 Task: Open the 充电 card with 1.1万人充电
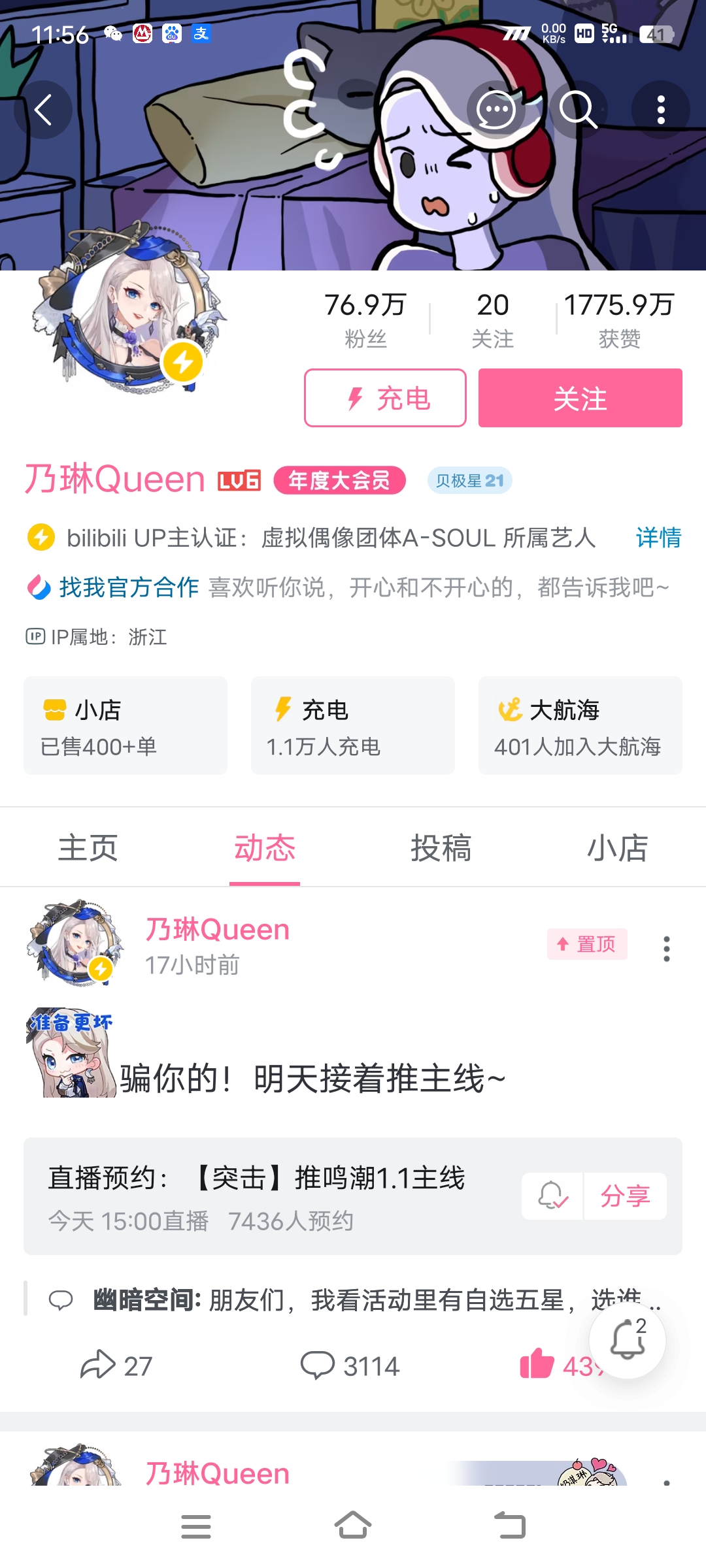353,726
